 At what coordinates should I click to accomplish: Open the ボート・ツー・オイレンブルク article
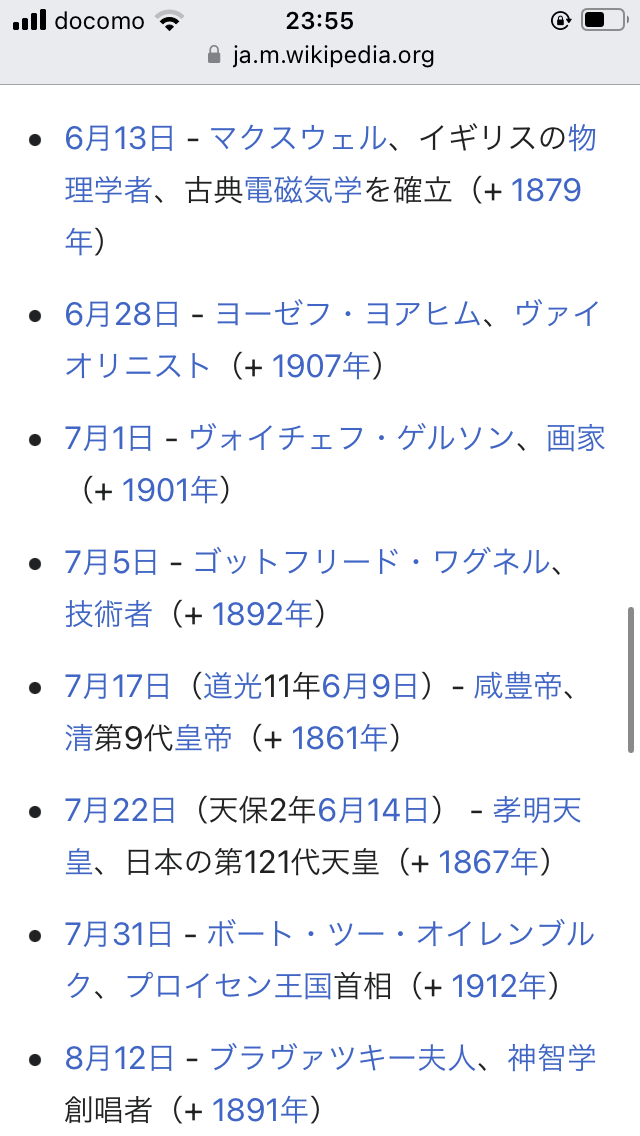(x=400, y=934)
